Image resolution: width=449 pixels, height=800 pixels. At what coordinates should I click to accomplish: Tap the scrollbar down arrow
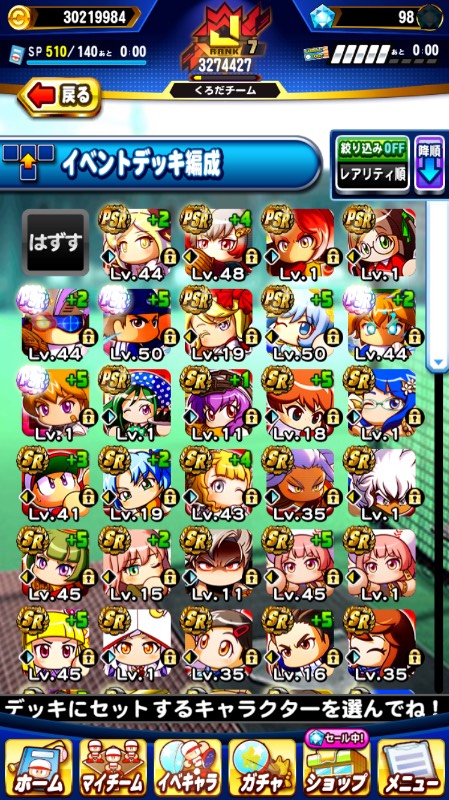[437, 363]
